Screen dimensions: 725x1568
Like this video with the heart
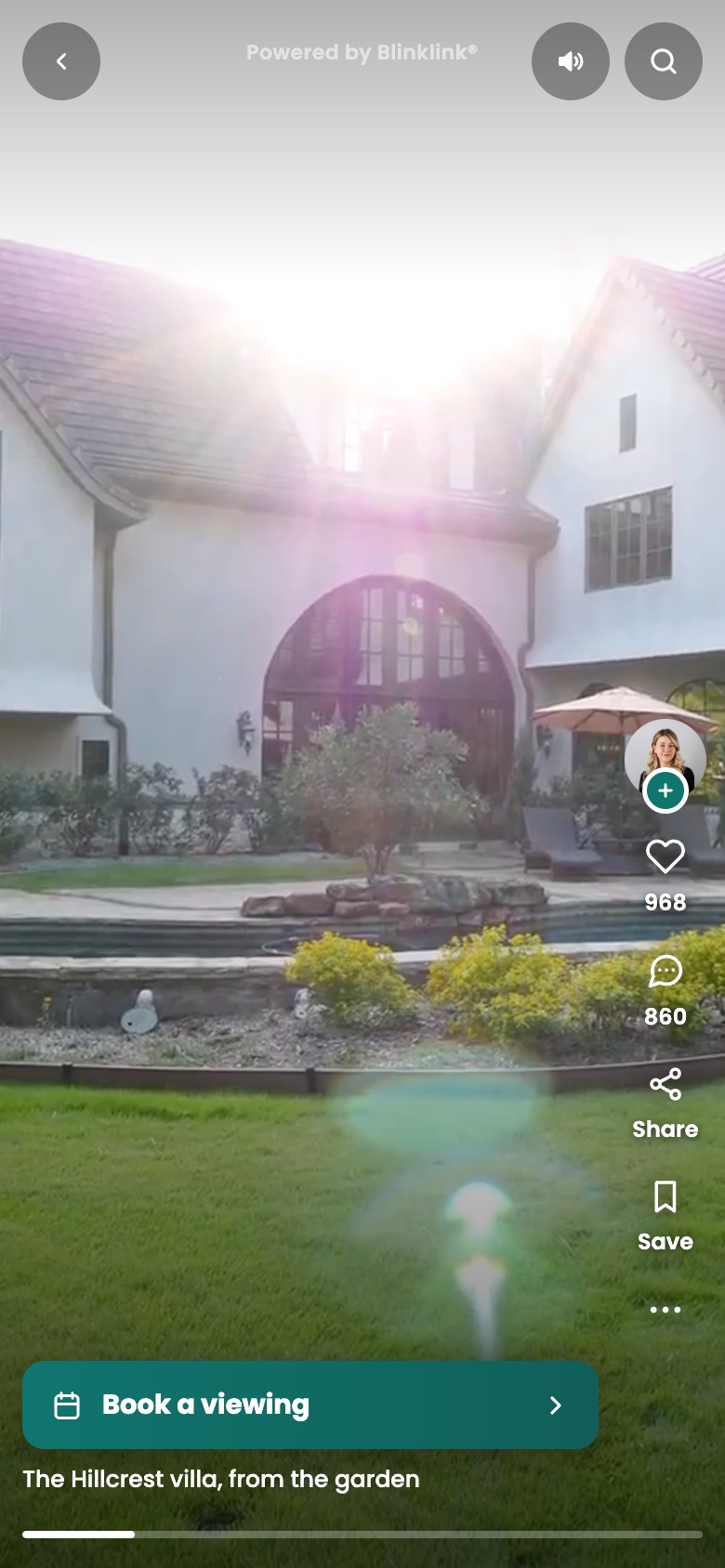click(666, 856)
